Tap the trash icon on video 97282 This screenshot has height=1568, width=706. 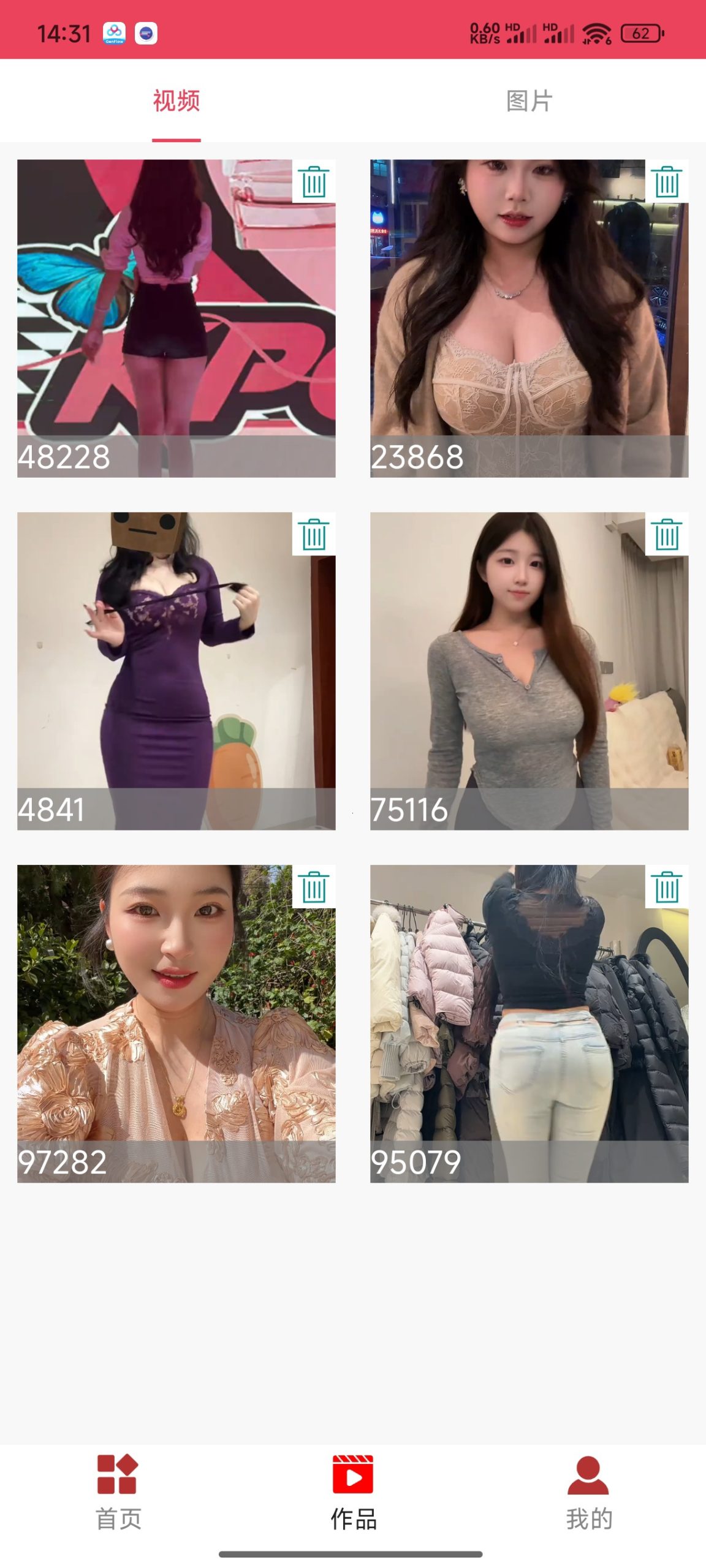pos(314,887)
